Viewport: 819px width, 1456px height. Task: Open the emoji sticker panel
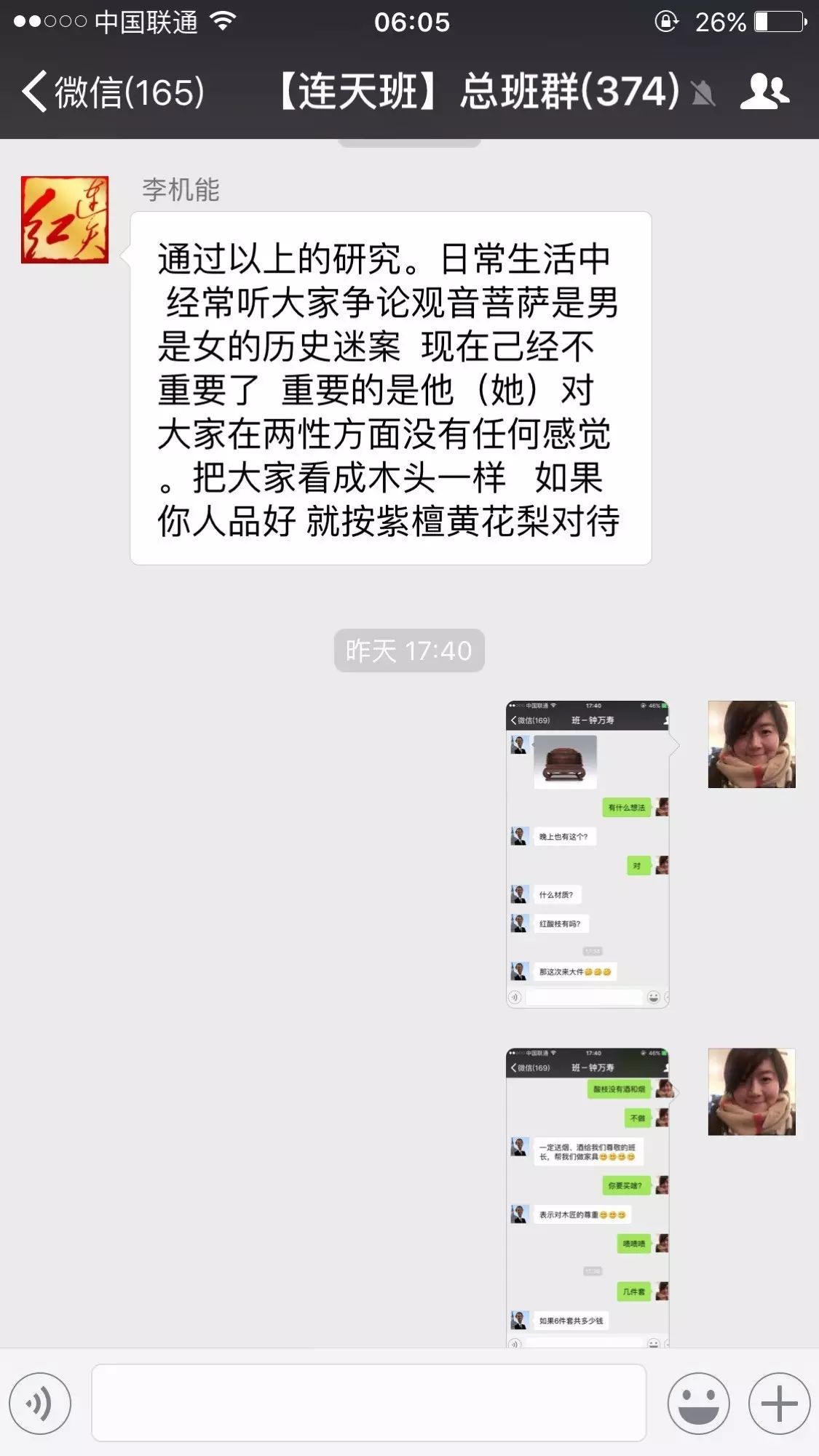[698, 1404]
